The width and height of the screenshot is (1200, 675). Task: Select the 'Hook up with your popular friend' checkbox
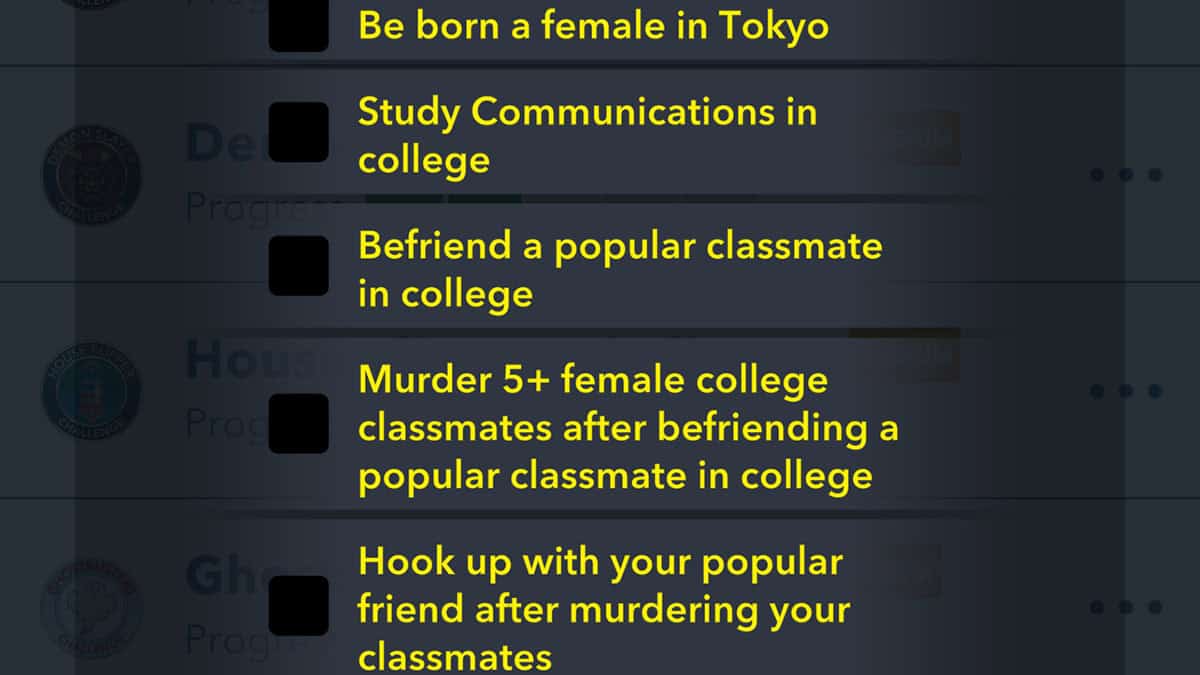click(298, 605)
